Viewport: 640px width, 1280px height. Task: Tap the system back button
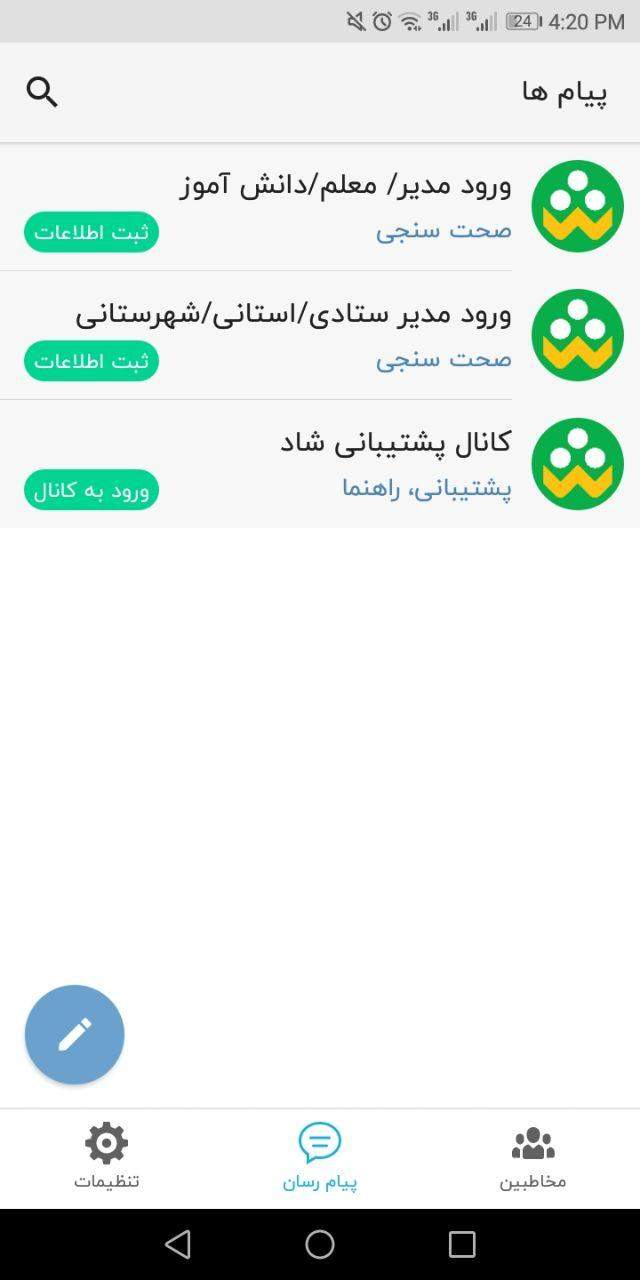tap(178, 1244)
